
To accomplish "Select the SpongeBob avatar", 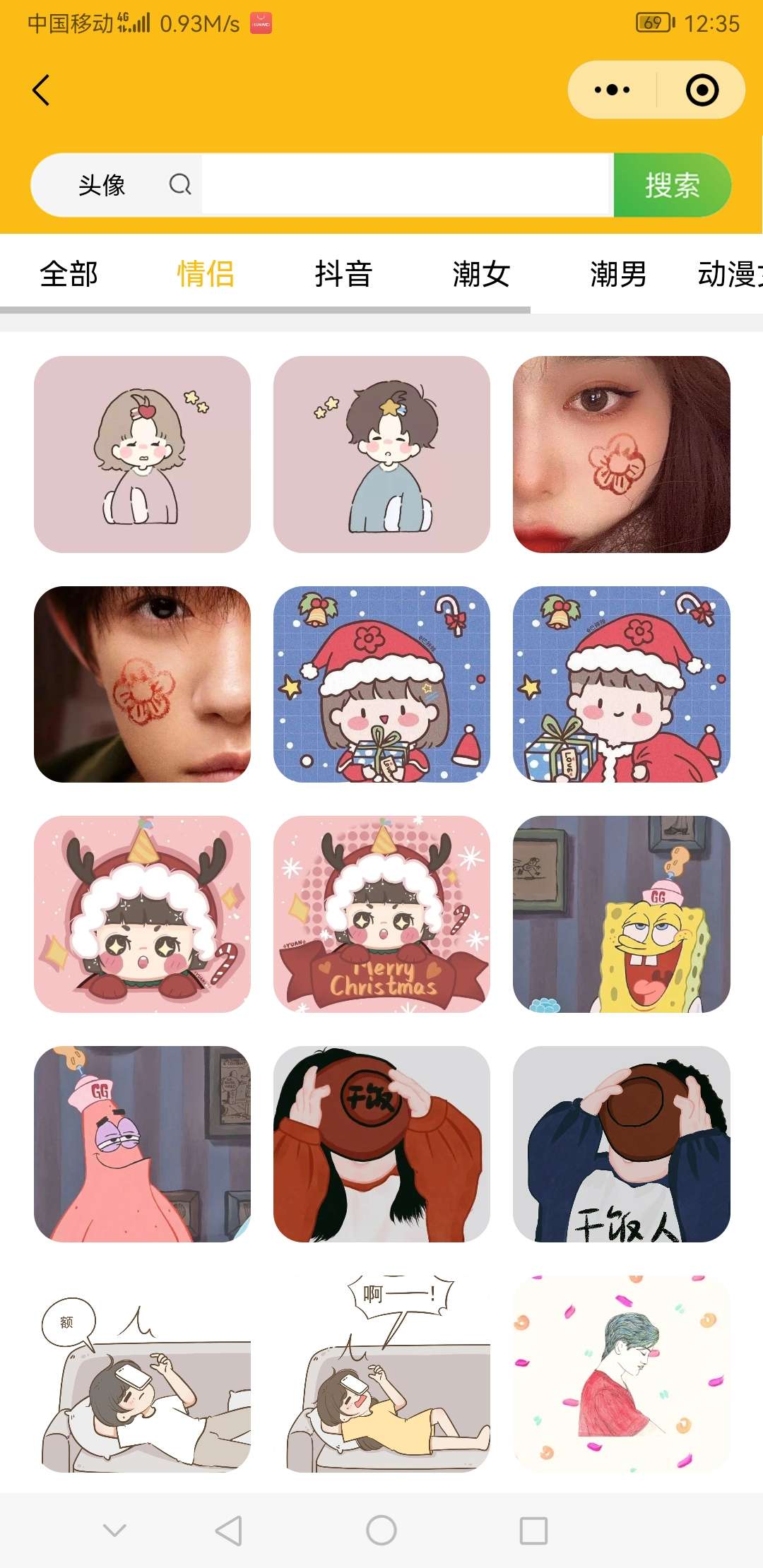I will click(x=621, y=914).
